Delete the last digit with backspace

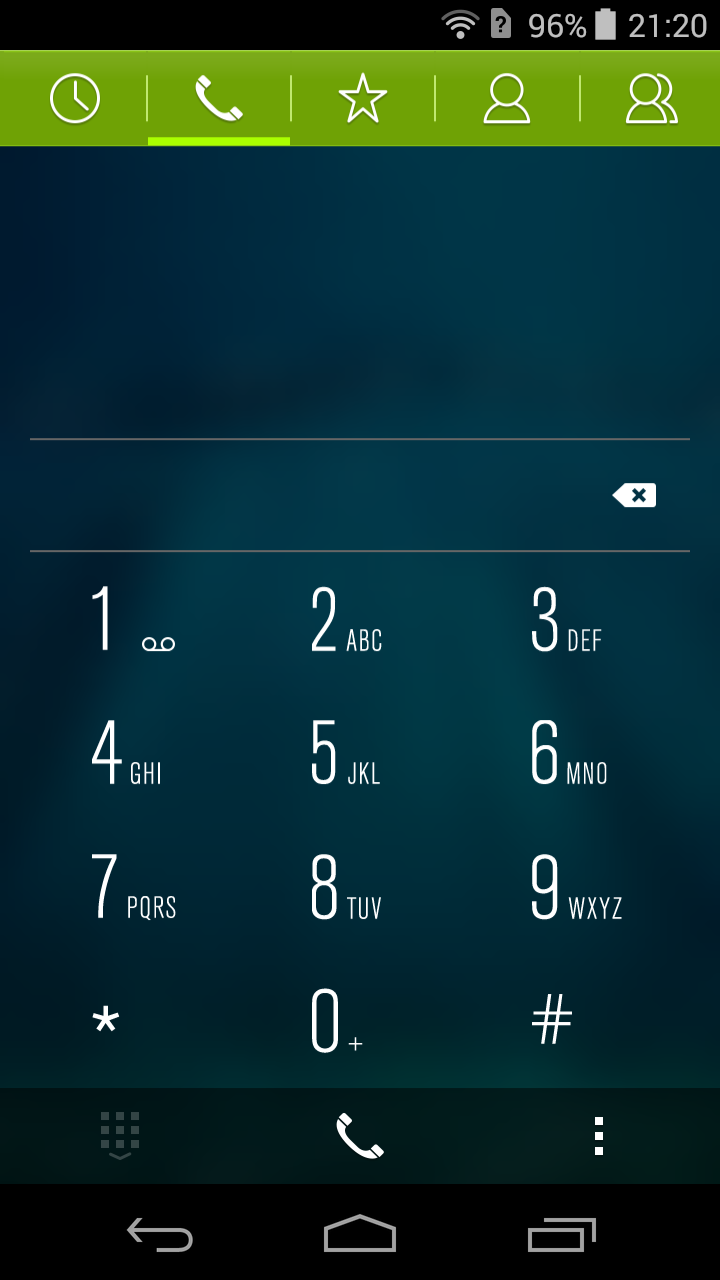tap(634, 495)
